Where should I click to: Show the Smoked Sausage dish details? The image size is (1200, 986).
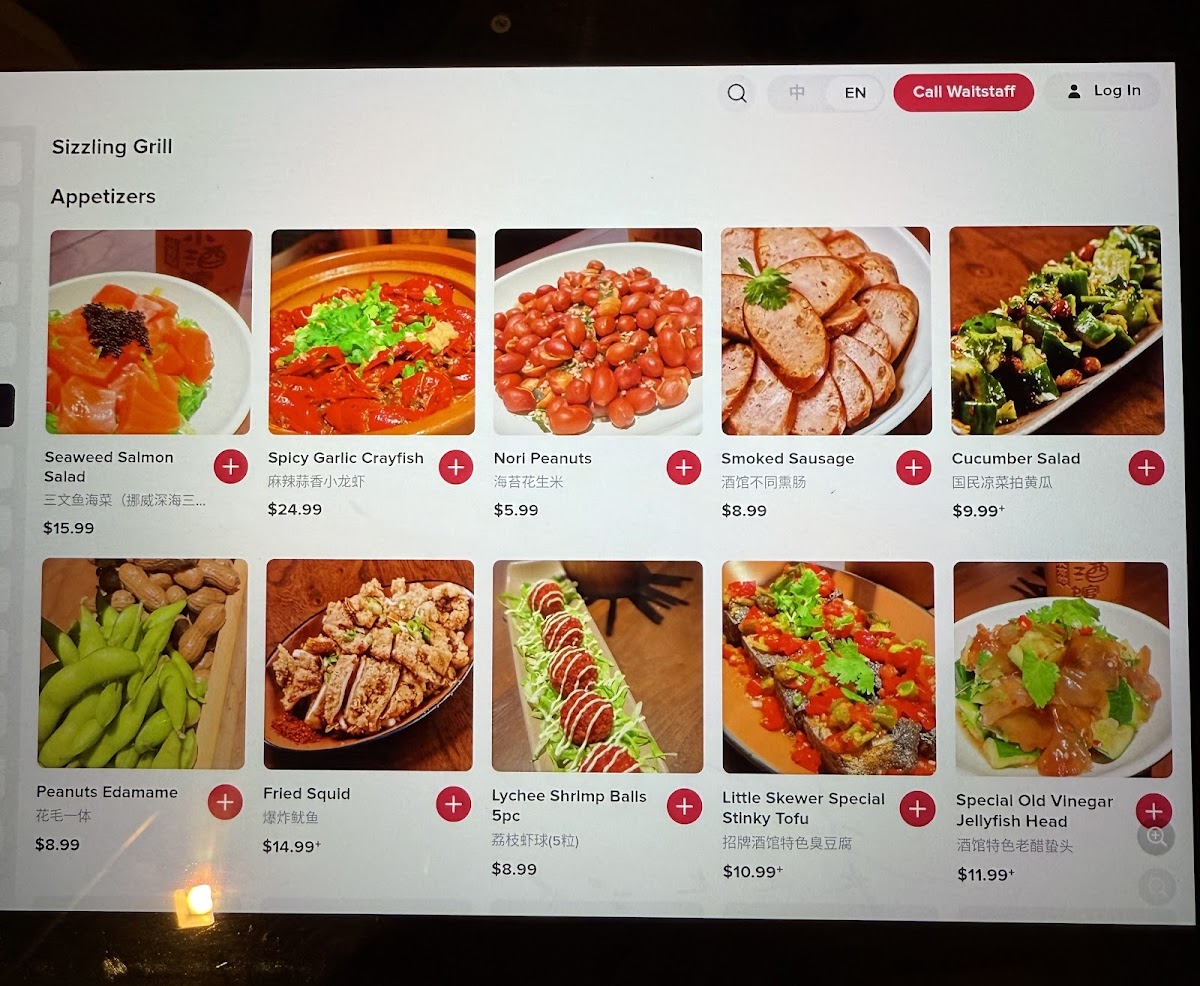click(x=825, y=332)
